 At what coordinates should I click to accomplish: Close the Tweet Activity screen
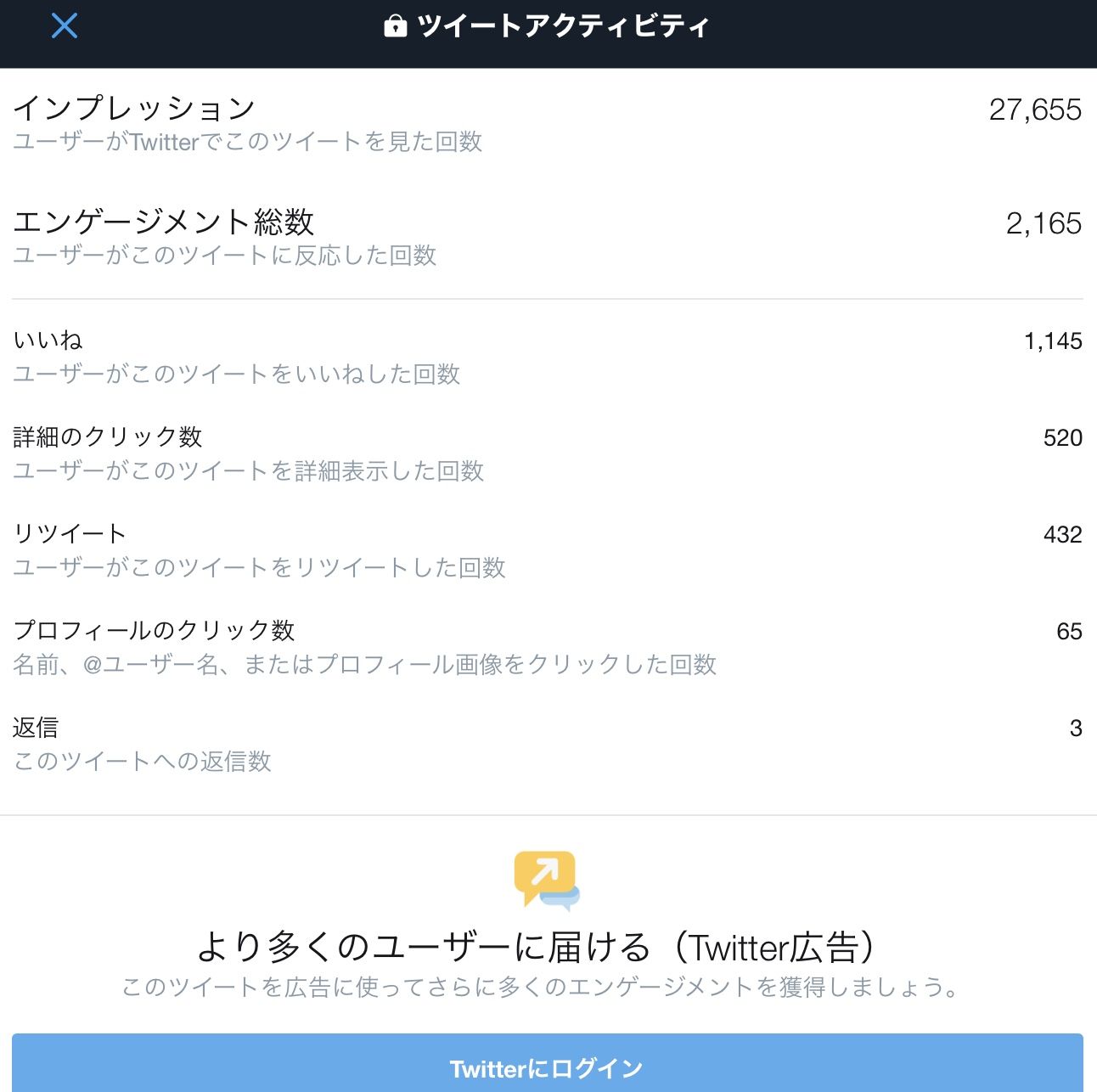pyautogui.click(x=65, y=26)
